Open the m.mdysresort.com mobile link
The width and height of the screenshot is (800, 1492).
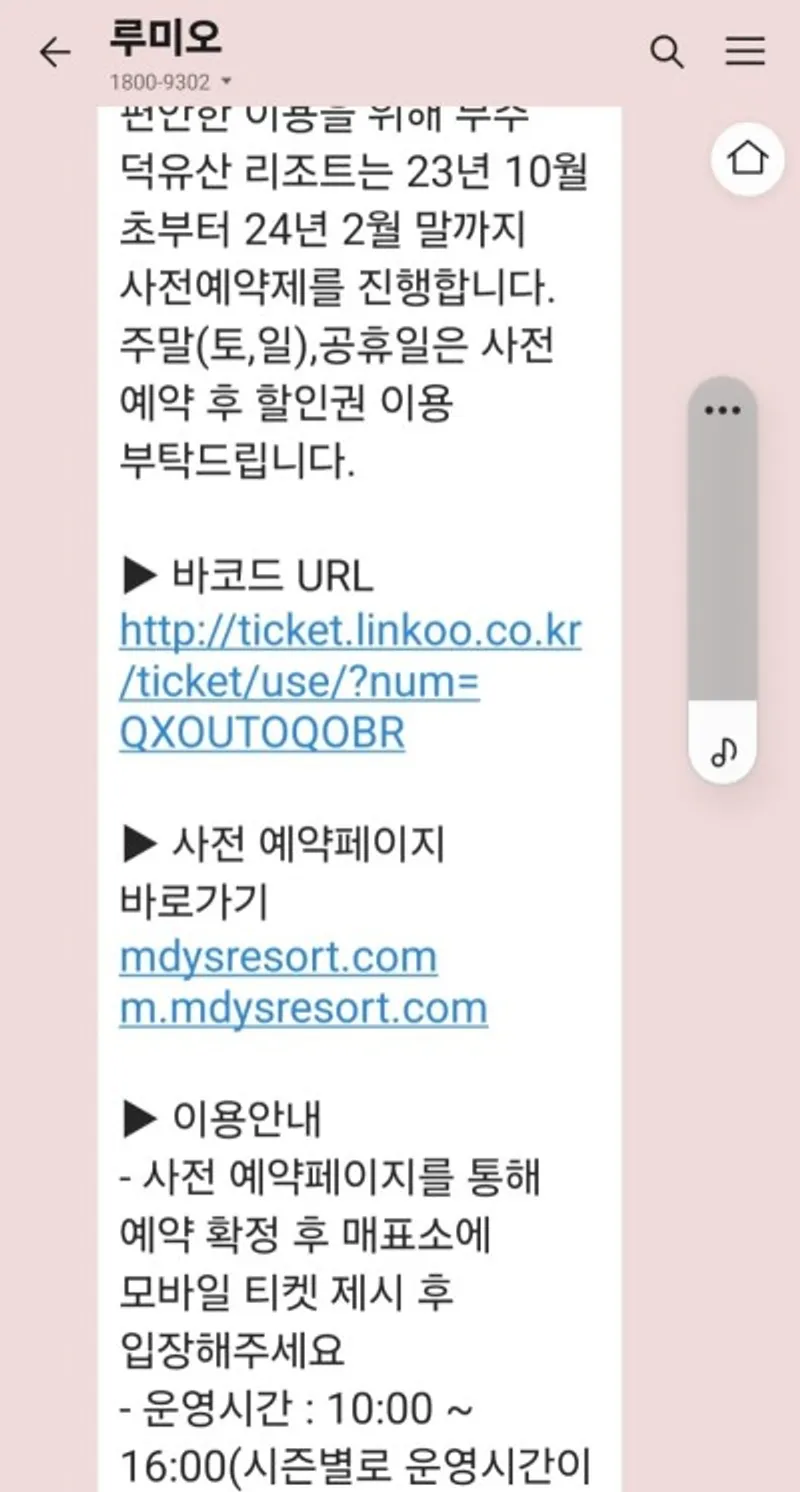303,1008
